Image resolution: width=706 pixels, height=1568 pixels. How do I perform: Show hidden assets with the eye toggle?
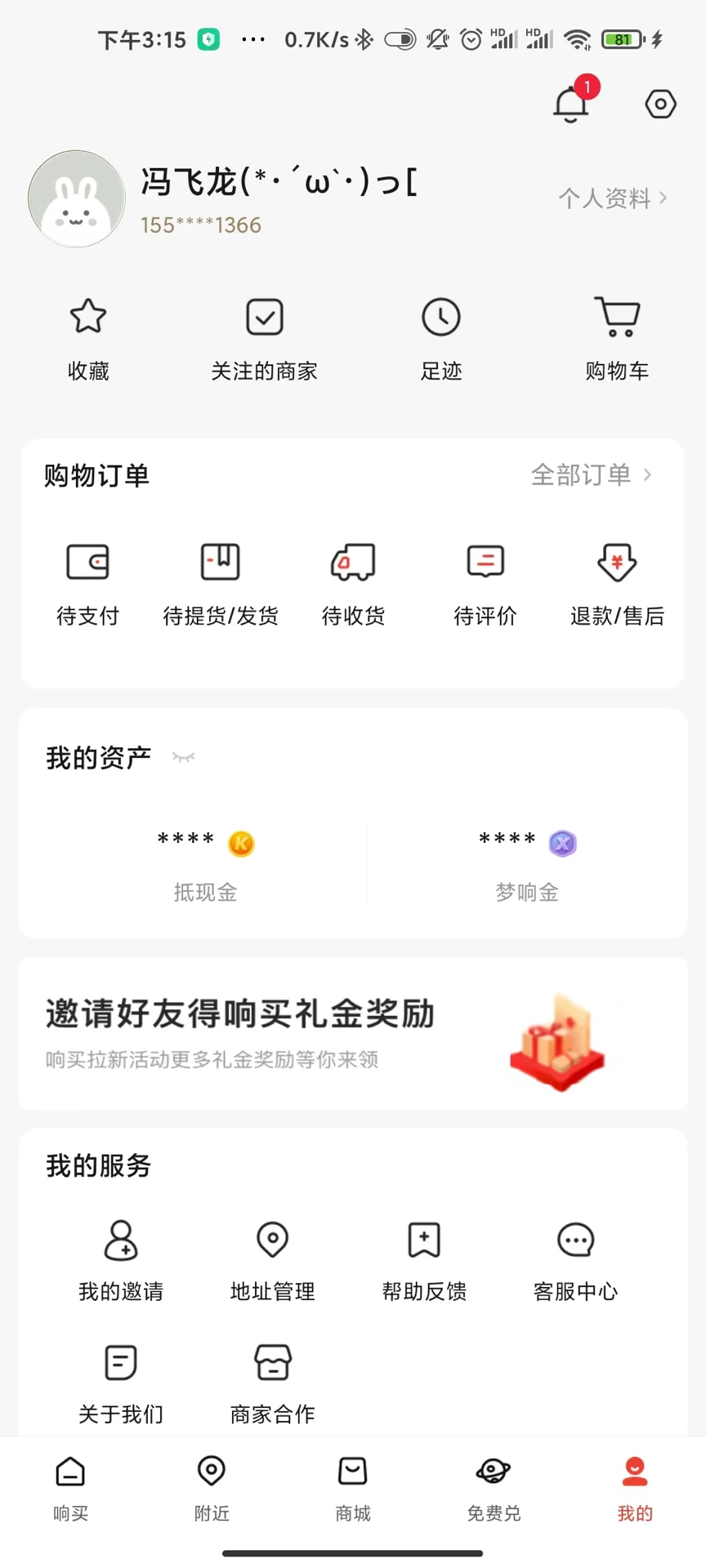(183, 756)
